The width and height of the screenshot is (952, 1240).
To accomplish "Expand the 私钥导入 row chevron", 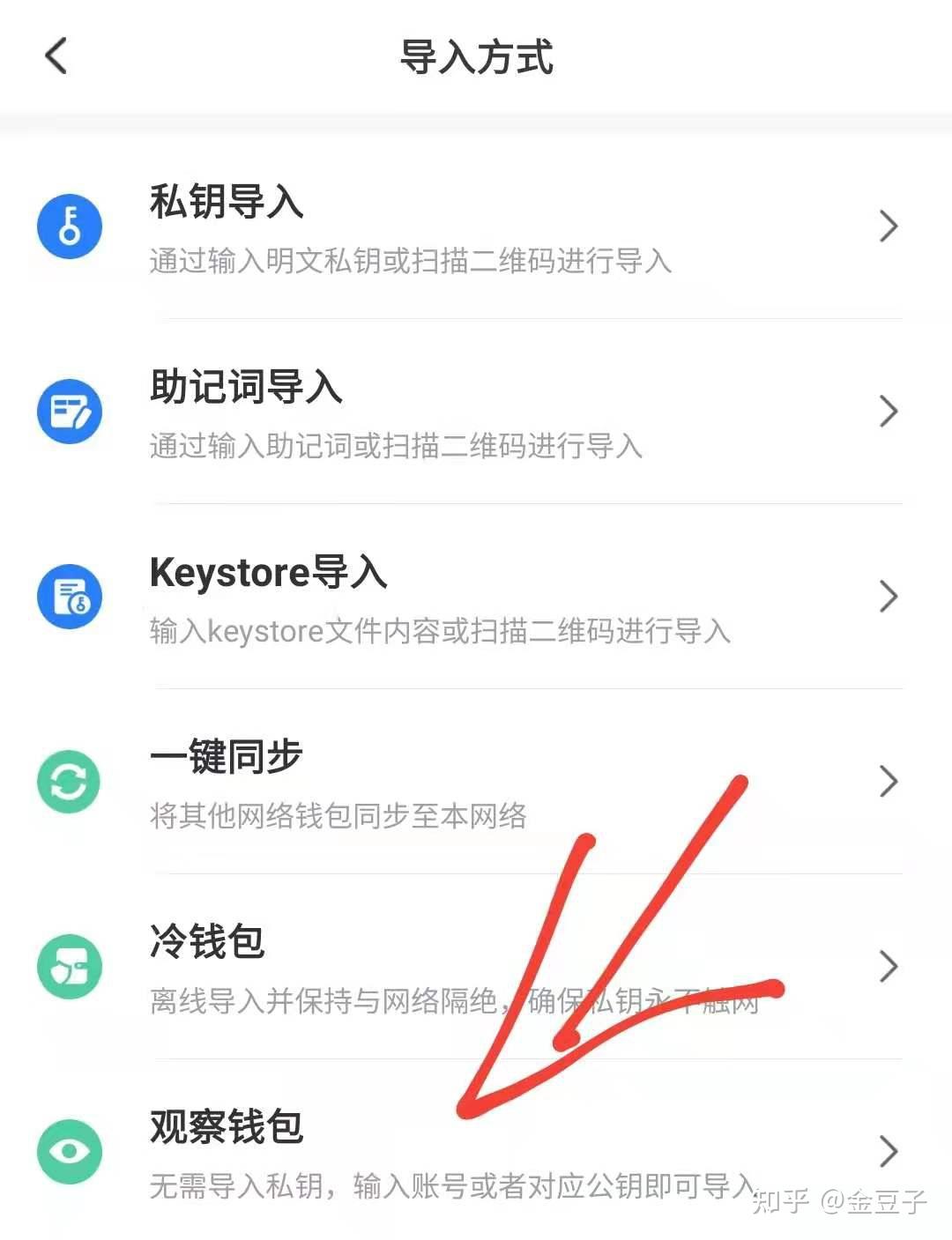I will click(889, 226).
